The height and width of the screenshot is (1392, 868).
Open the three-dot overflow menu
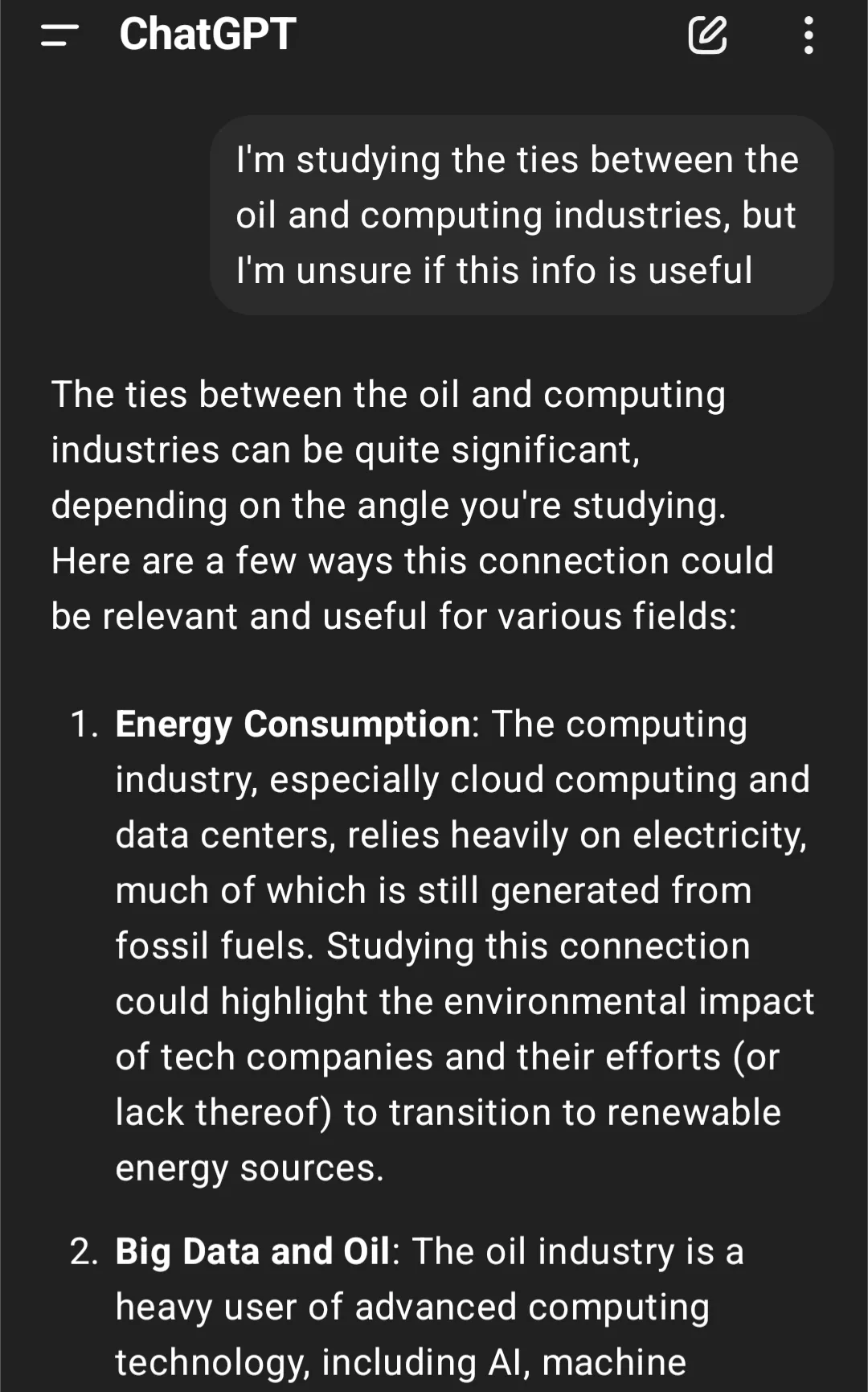click(x=809, y=35)
